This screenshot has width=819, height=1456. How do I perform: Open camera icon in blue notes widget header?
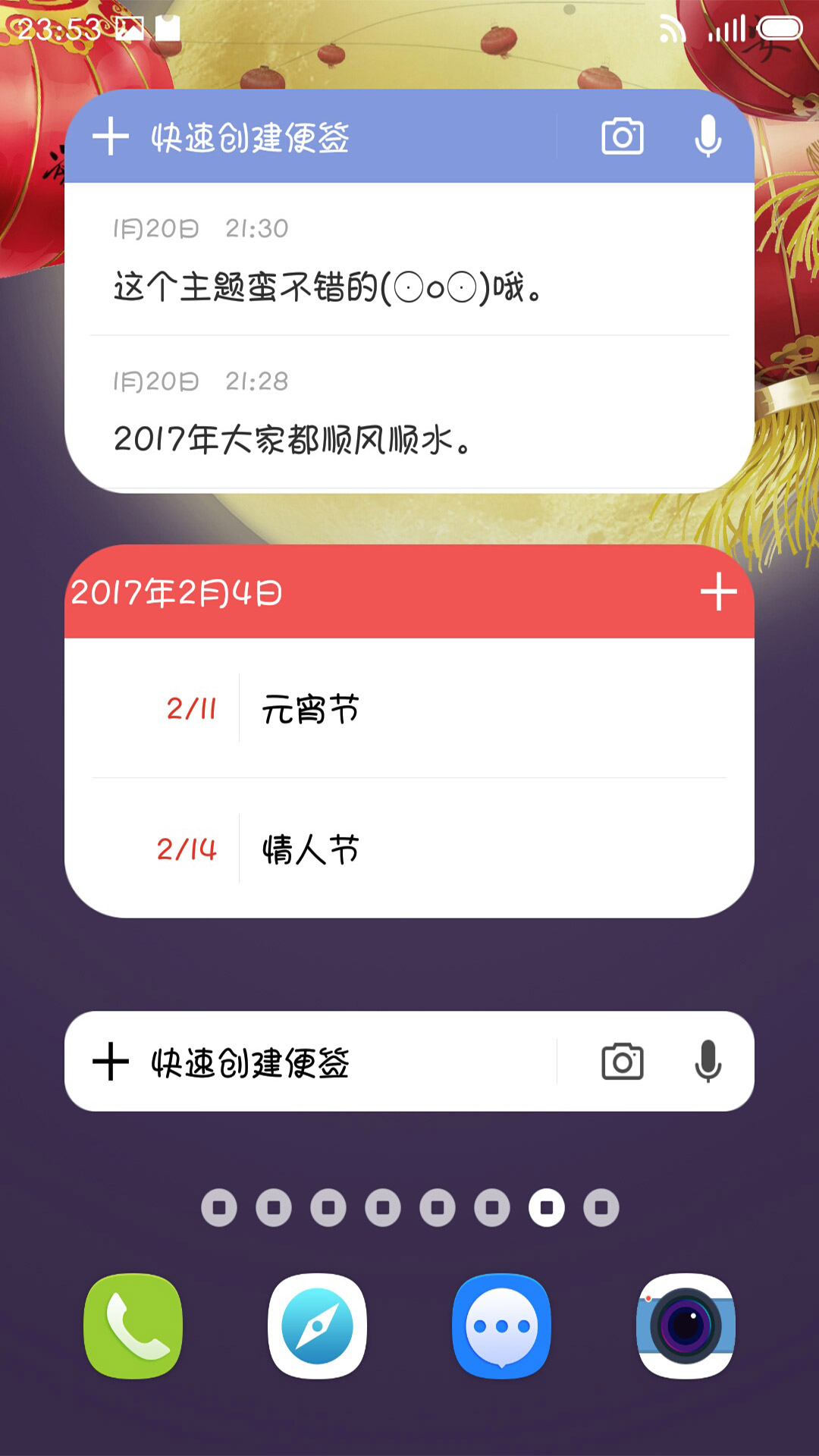pyautogui.click(x=623, y=136)
